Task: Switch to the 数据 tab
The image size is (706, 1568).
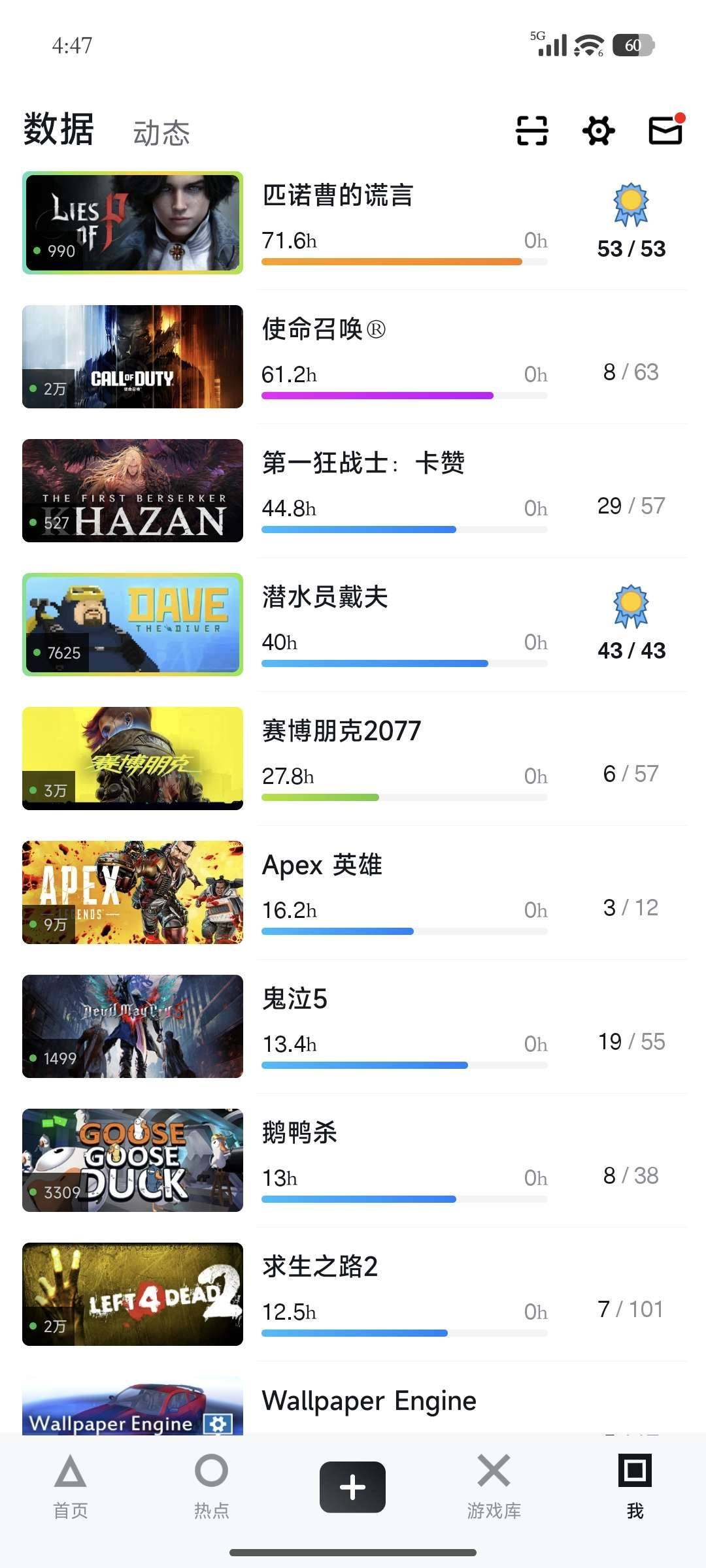Action: pyautogui.click(x=58, y=129)
